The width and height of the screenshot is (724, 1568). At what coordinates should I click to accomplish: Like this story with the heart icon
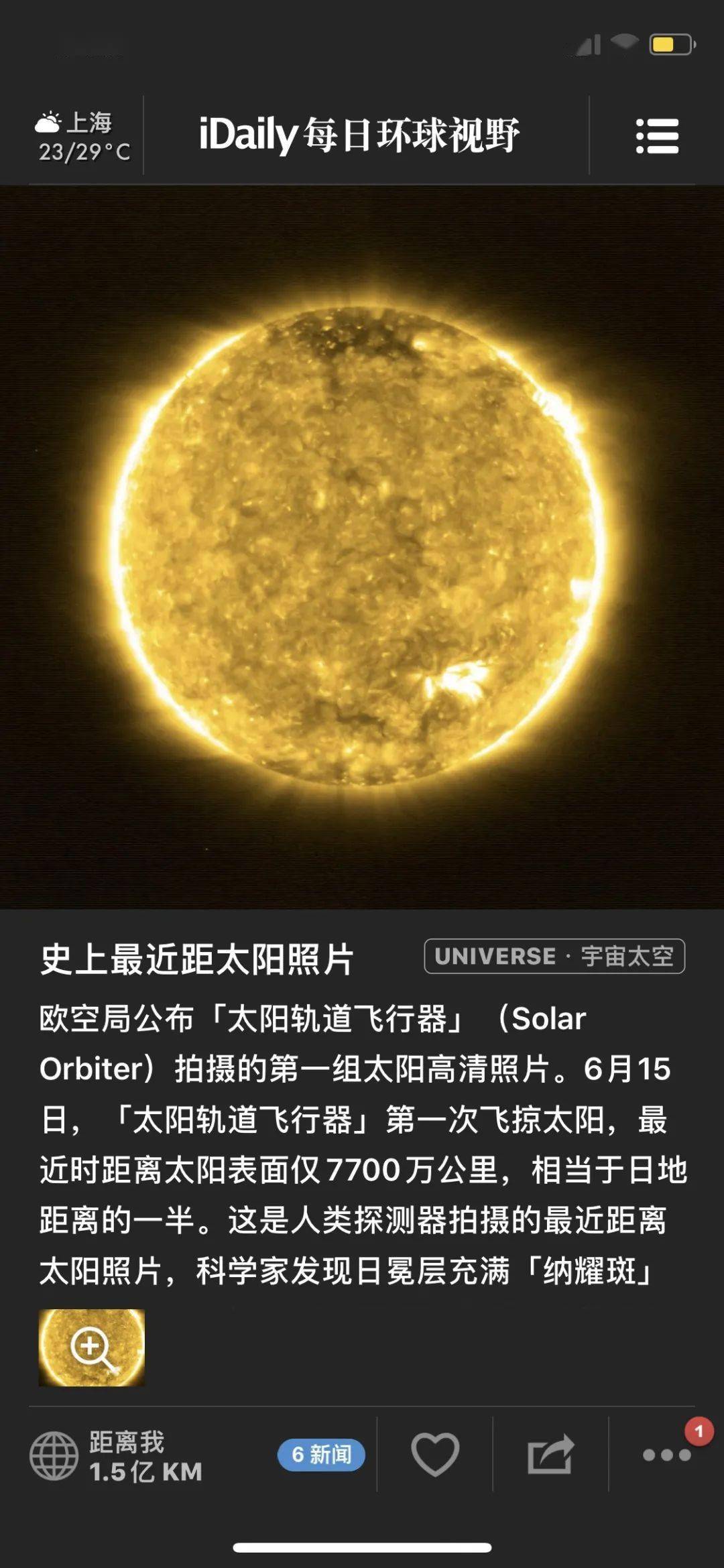point(435,1454)
